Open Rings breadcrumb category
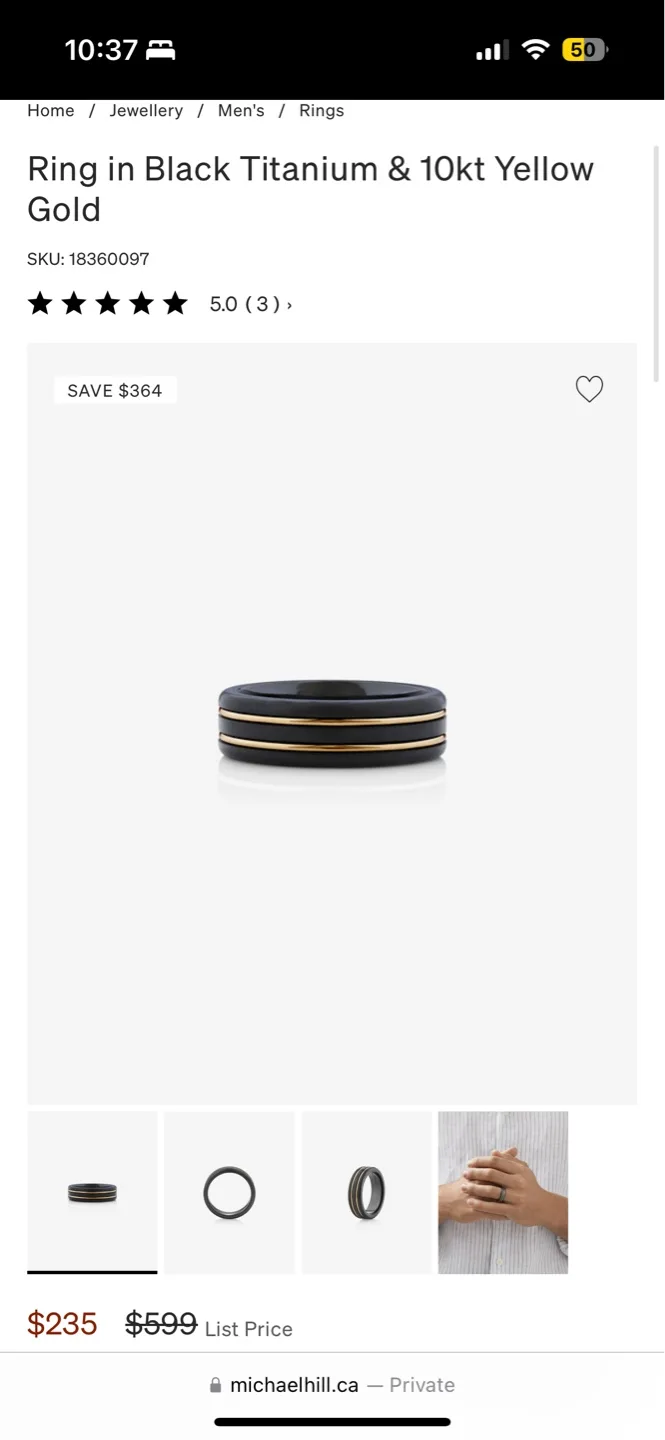The height and width of the screenshot is (1440, 665). coord(321,111)
